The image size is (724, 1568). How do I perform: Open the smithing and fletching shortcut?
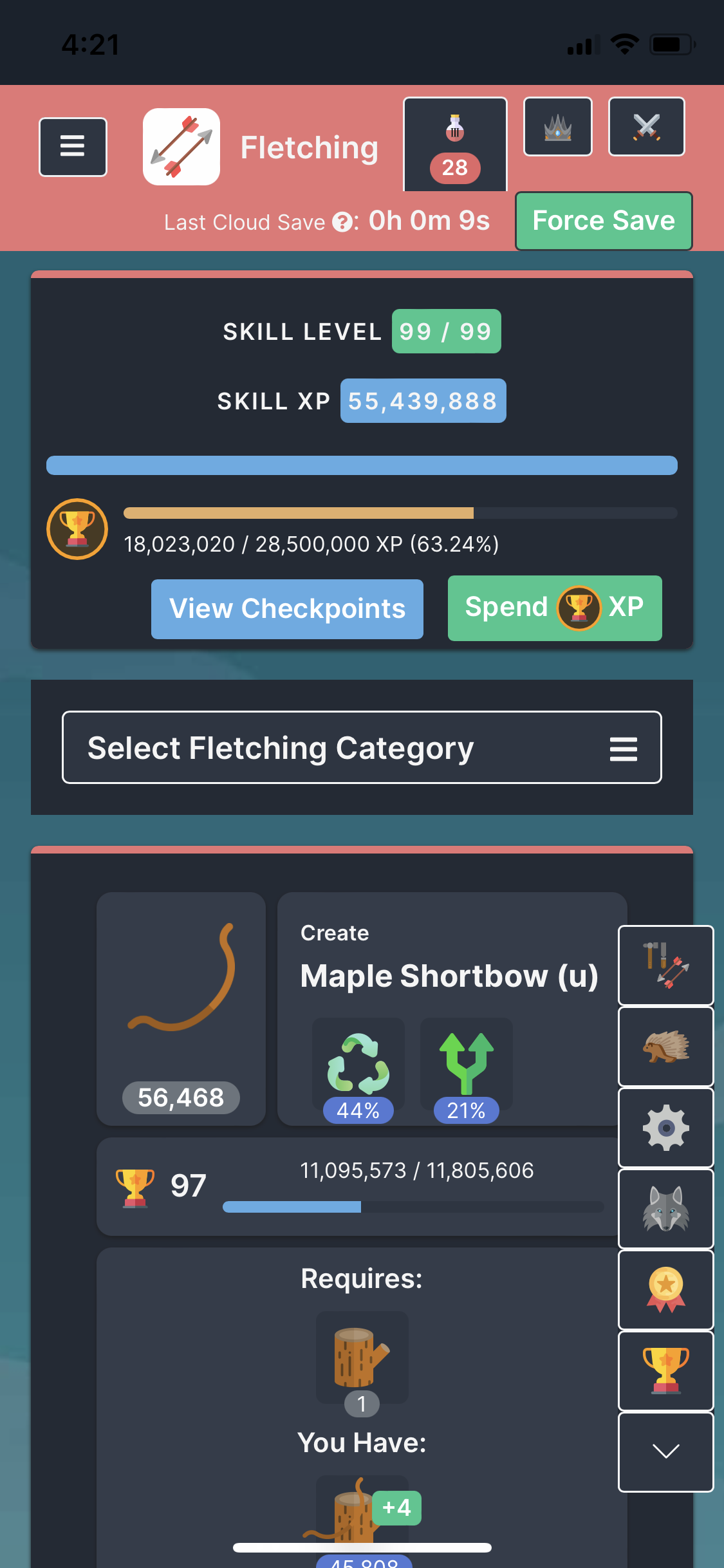click(x=665, y=965)
